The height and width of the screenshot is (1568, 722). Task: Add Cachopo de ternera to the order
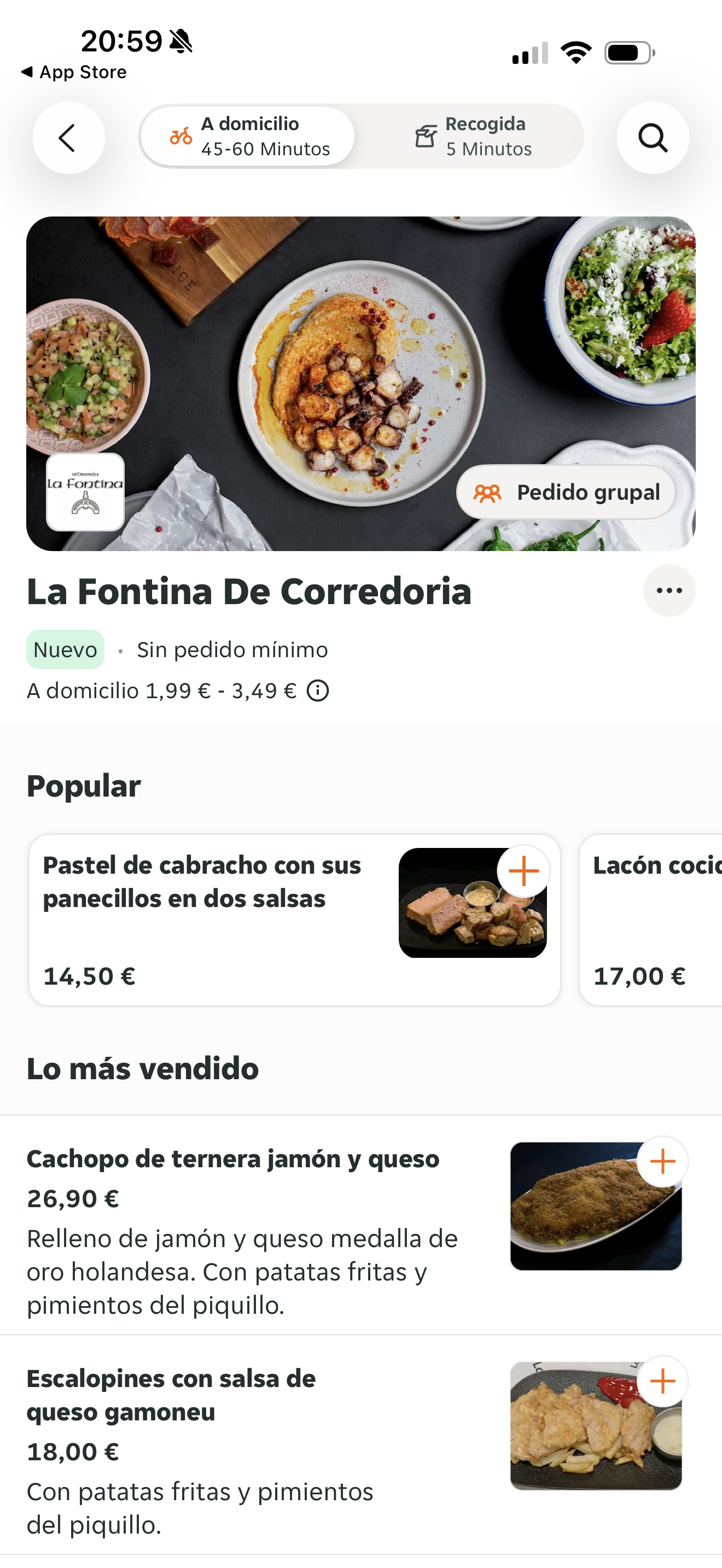point(662,1161)
